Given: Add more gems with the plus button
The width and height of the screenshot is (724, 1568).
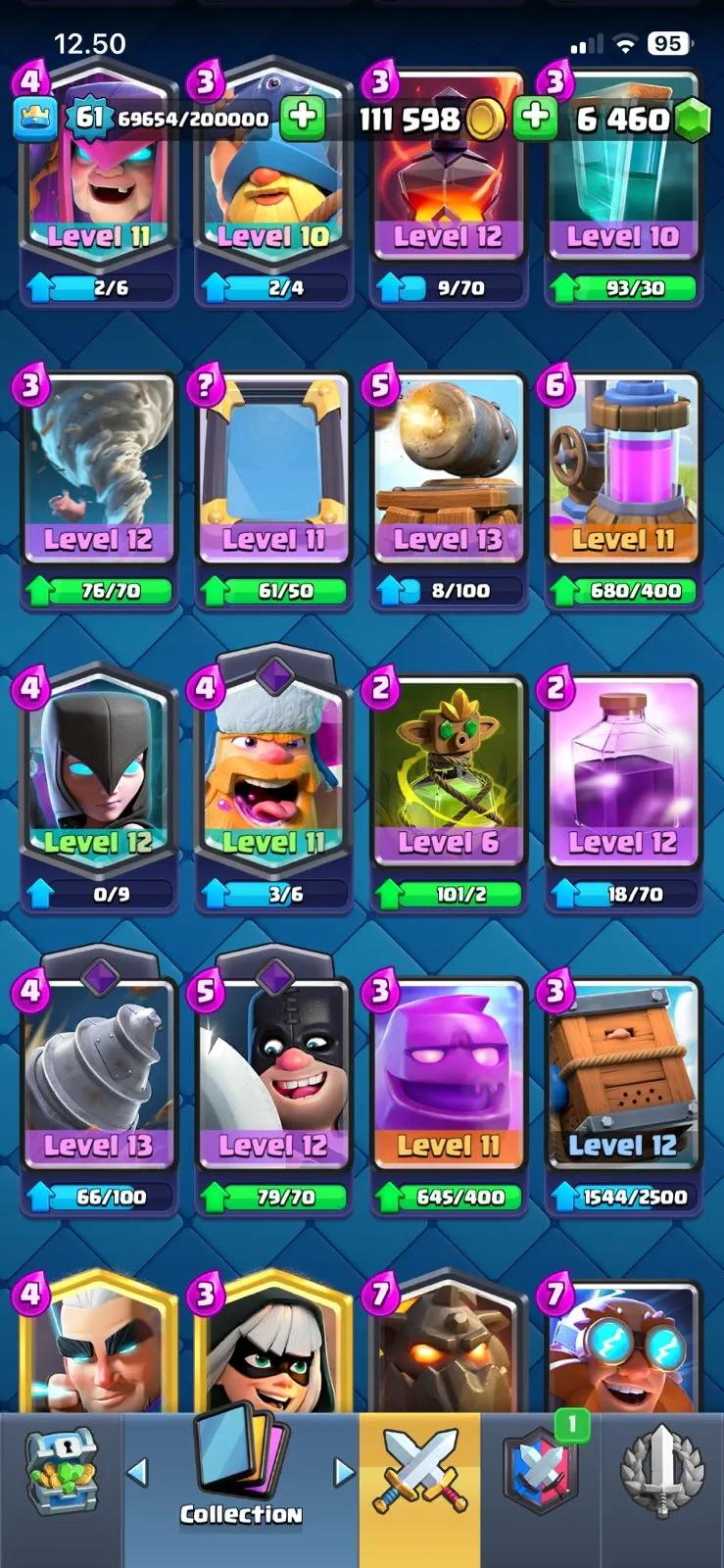Looking at the screenshot, I should click(x=534, y=119).
